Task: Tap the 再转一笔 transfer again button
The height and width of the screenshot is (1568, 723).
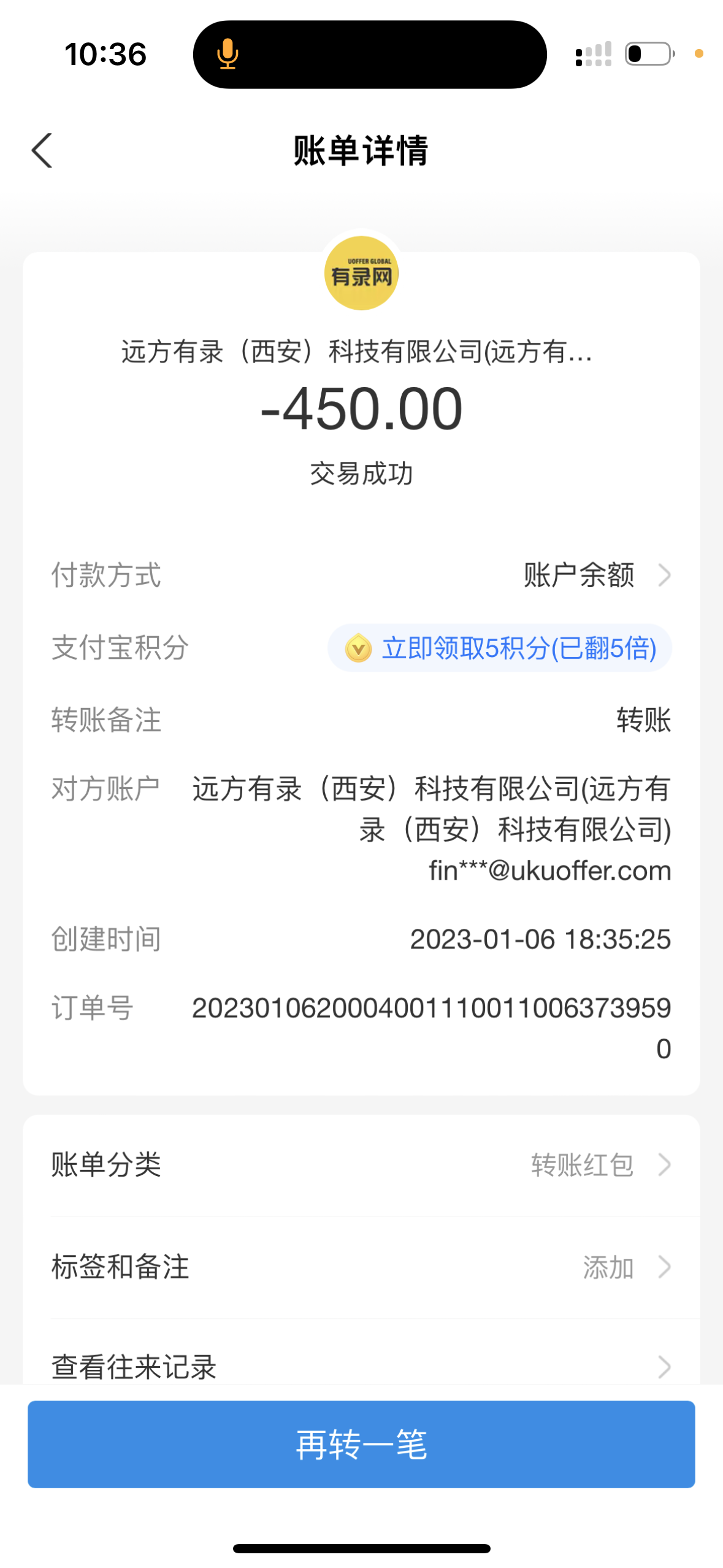Action: [x=361, y=1444]
